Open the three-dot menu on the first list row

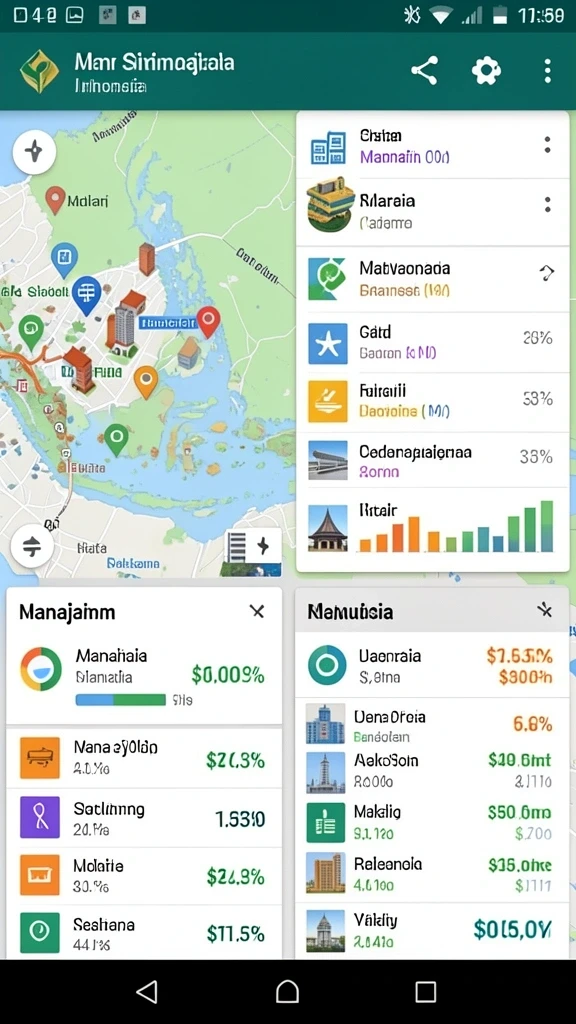tap(547, 145)
